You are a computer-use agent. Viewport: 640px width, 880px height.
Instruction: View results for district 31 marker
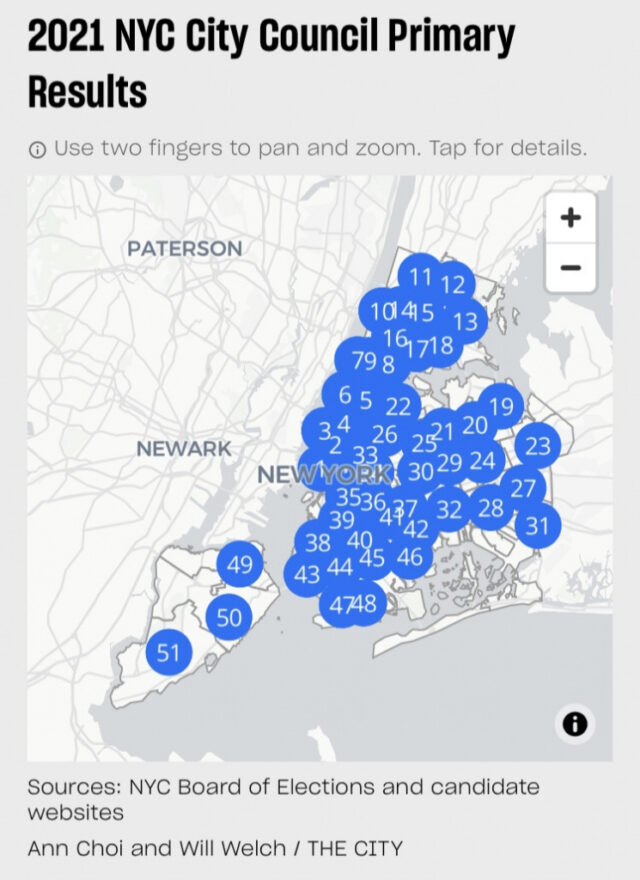click(x=538, y=525)
